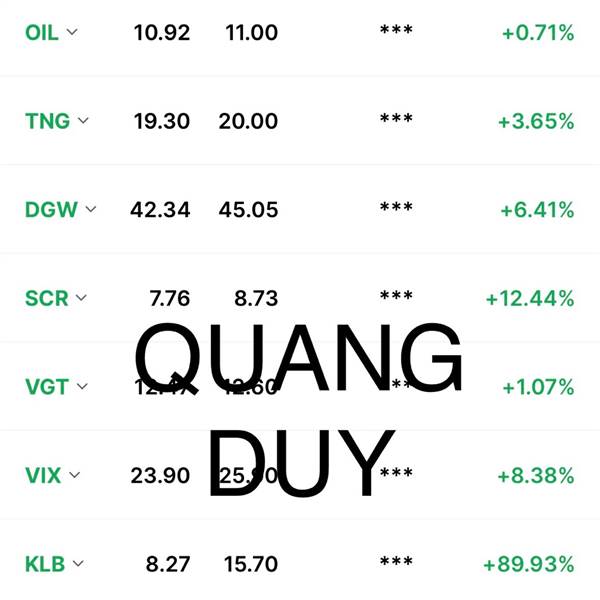Expand the VGT holding row
Image resolution: width=600 pixels, height=600 pixels.
[82, 386]
